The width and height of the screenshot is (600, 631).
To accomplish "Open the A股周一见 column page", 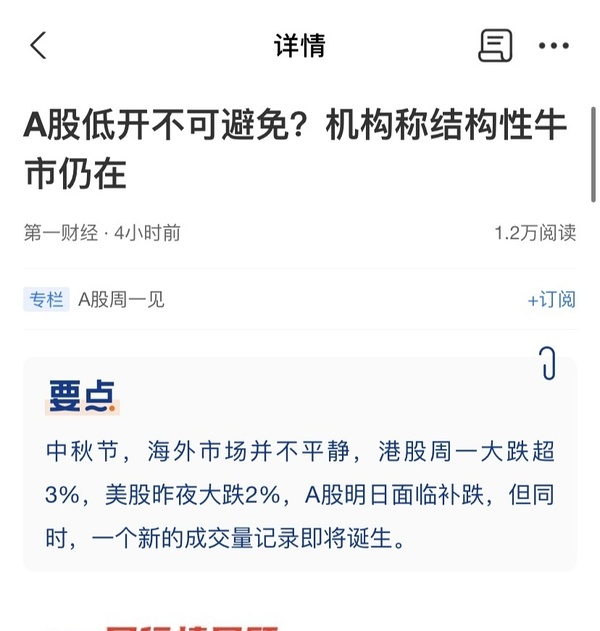I will click(x=121, y=299).
